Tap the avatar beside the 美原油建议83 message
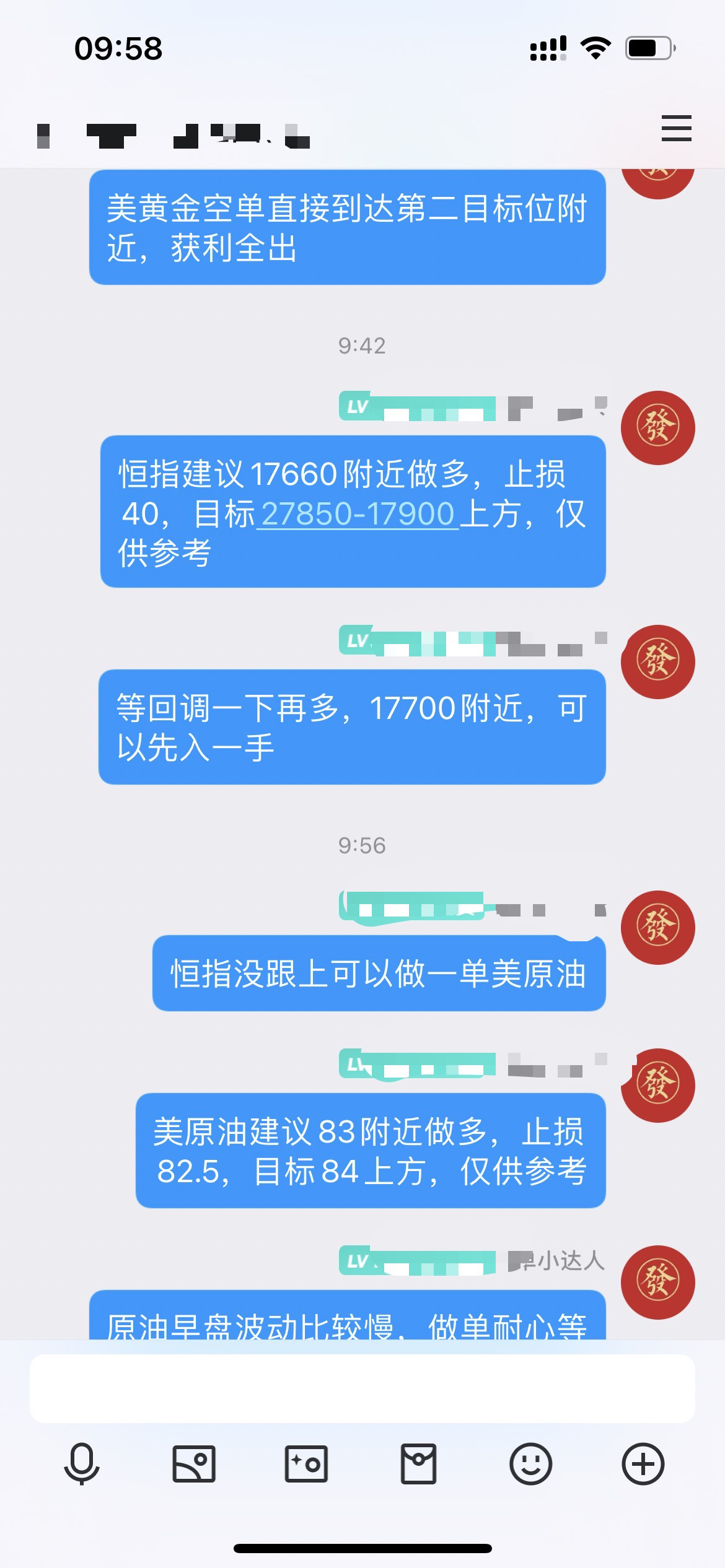This screenshot has width=725, height=1568. click(x=657, y=1084)
